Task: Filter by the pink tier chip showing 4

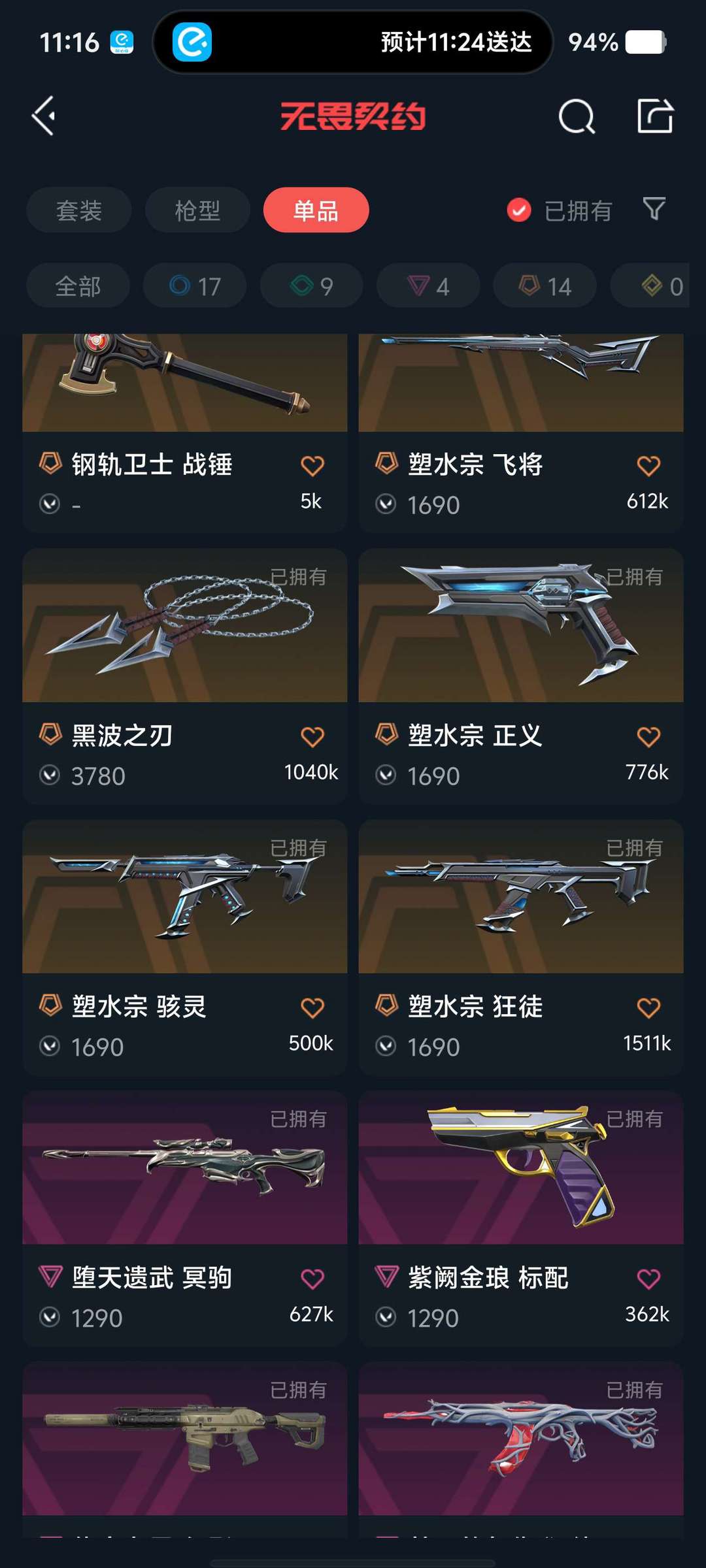Action: coord(428,286)
